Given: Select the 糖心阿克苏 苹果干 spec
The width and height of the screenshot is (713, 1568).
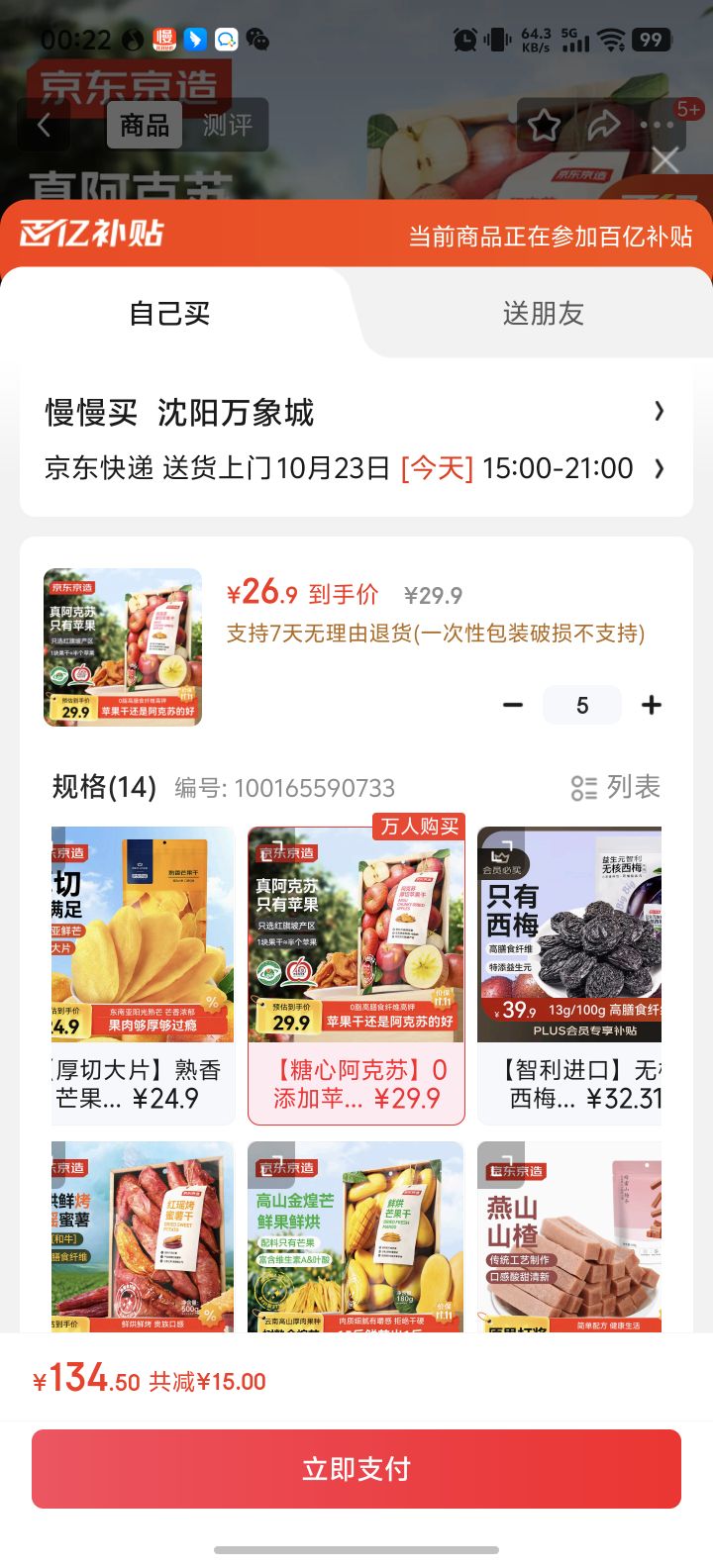Looking at the screenshot, I should tap(356, 974).
